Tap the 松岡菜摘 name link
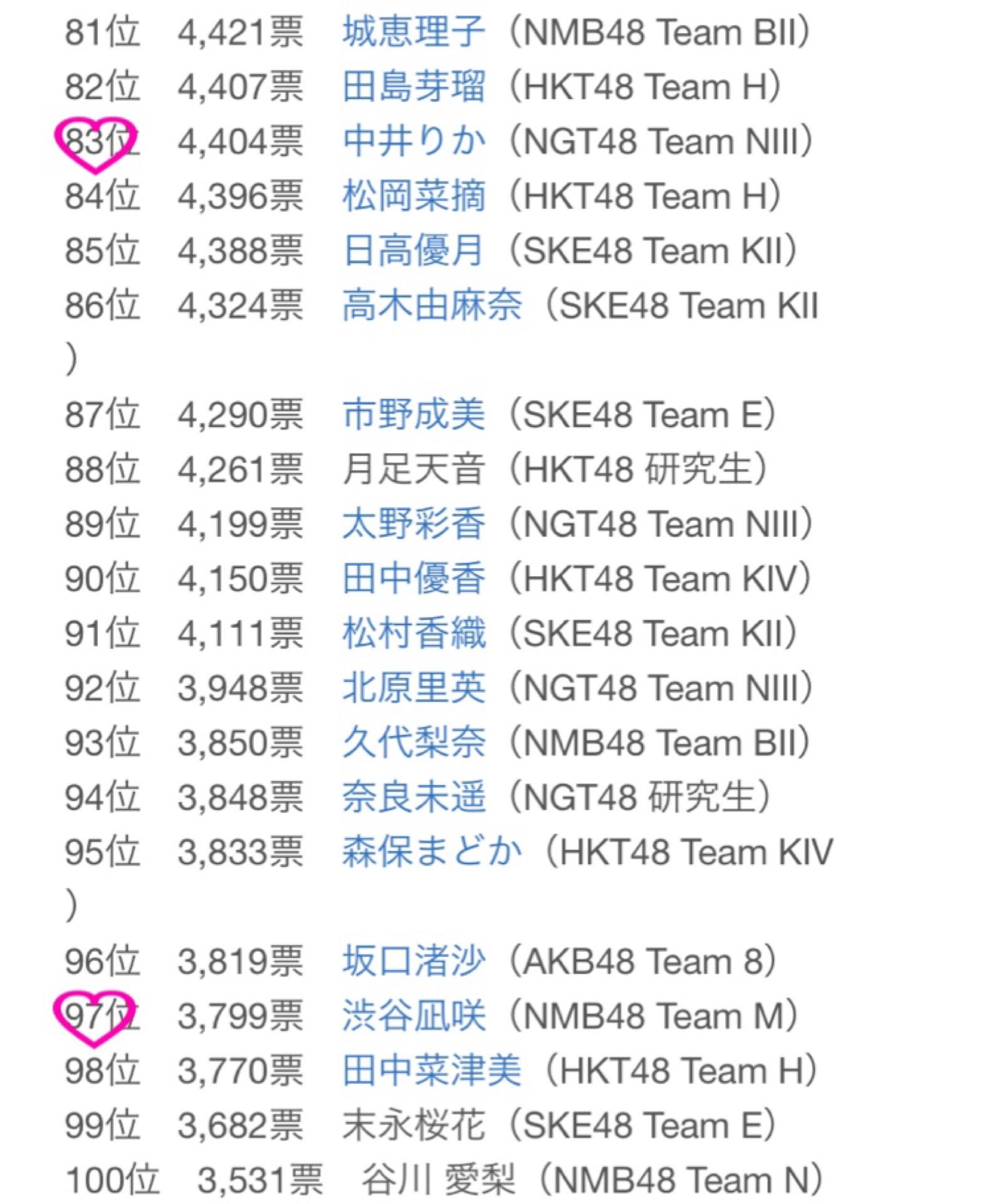The height and width of the screenshot is (1204, 991). (413, 196)
